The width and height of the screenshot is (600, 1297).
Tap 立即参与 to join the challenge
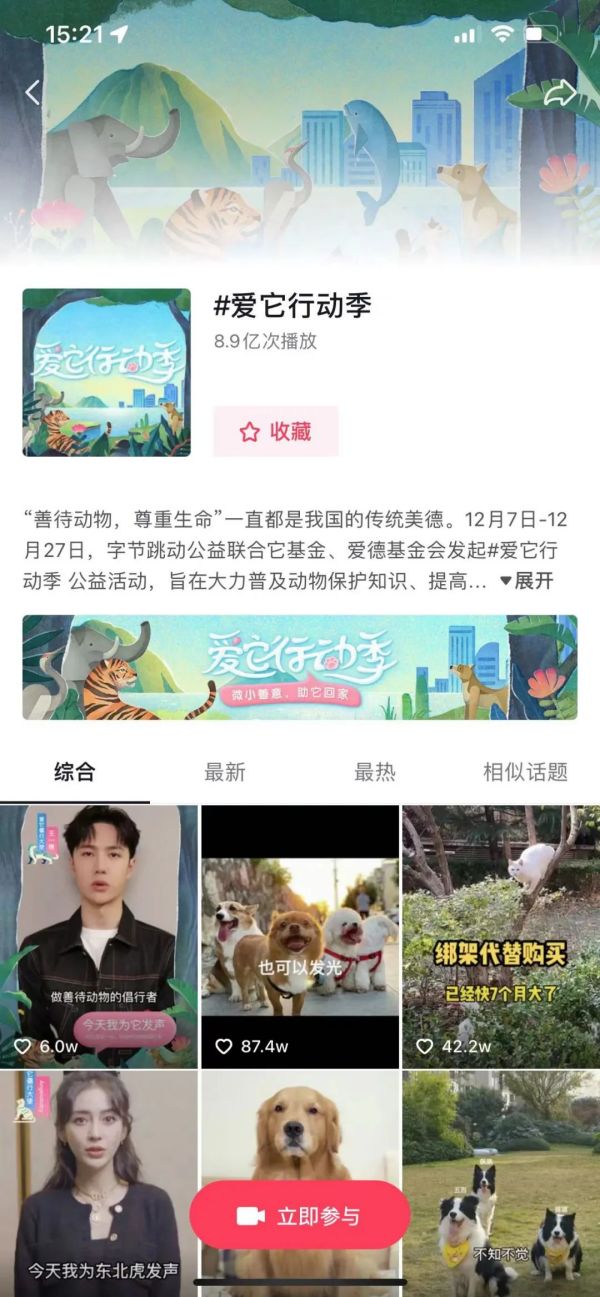click(x=300, y=1216)
